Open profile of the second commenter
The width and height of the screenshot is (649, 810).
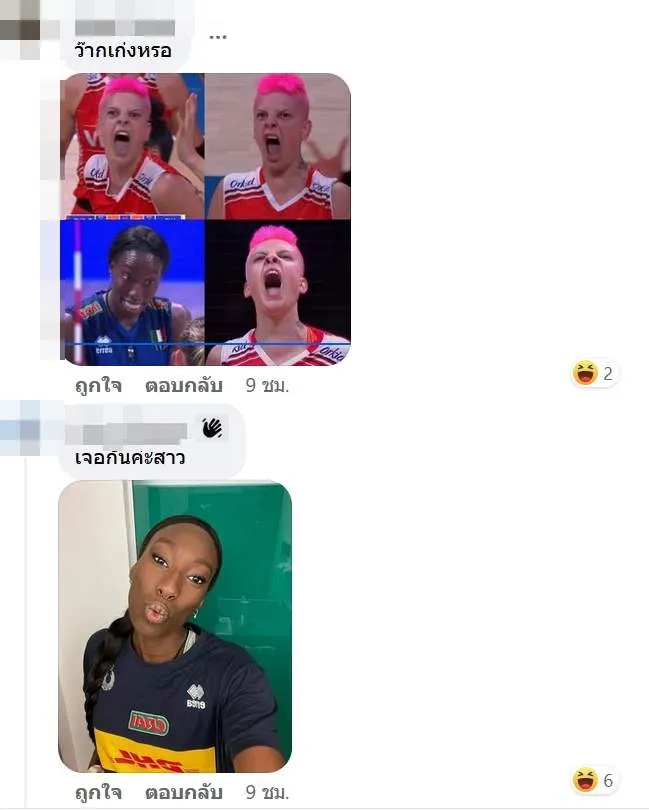[133, 432]
